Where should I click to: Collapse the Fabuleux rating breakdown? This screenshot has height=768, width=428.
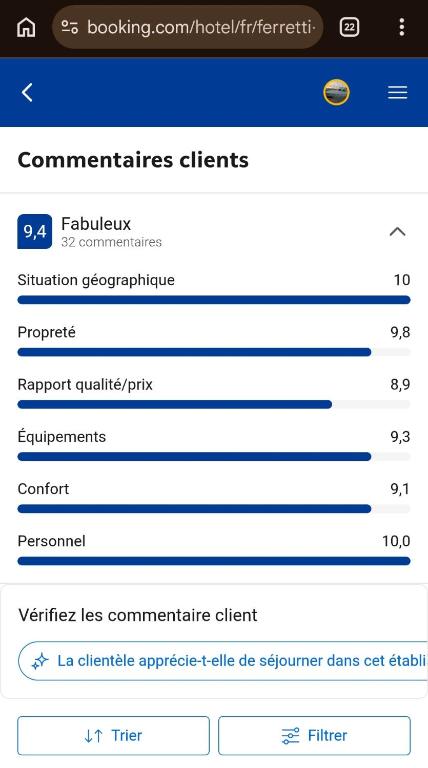(397, 232)
